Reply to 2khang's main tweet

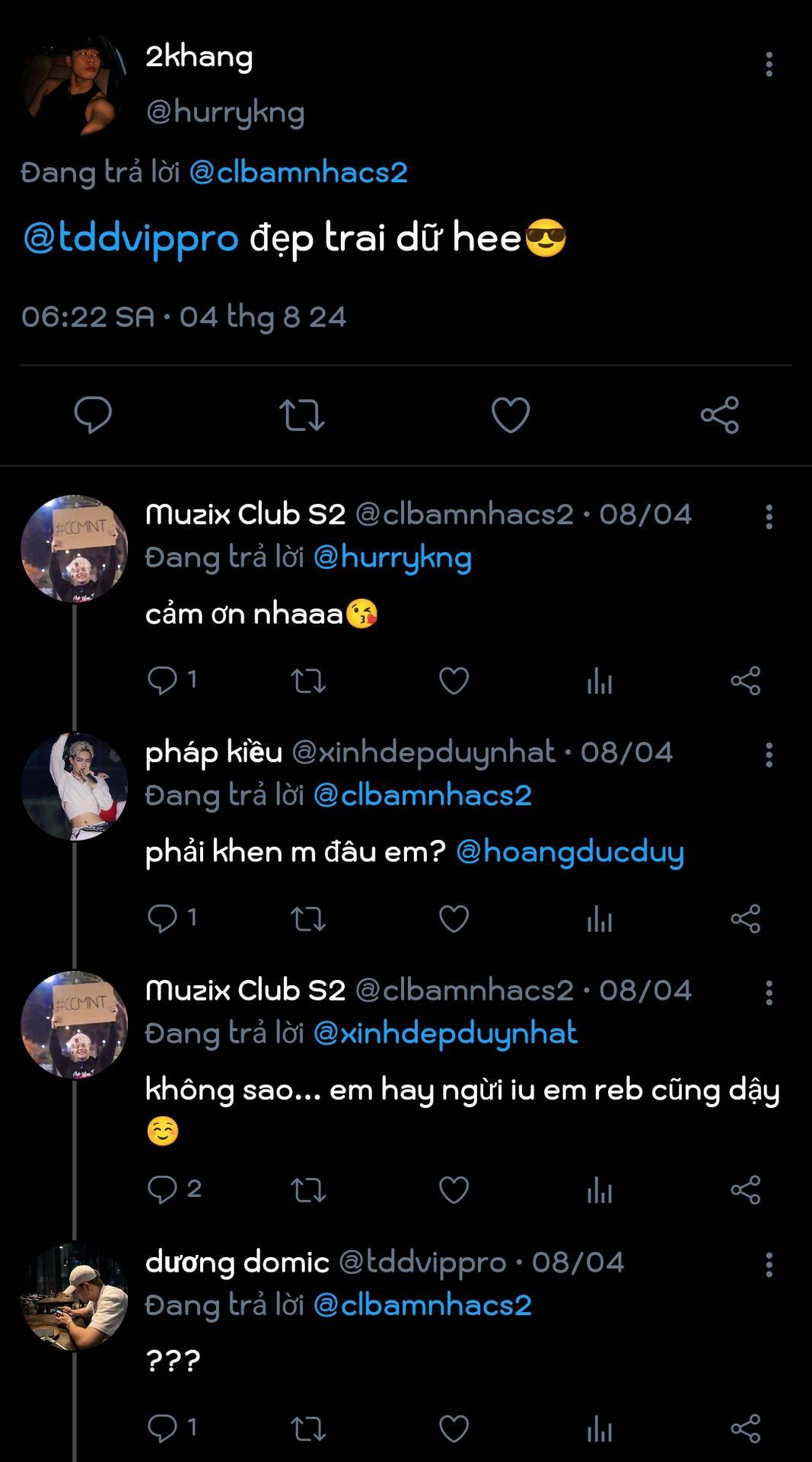click(x=93, y=415)
